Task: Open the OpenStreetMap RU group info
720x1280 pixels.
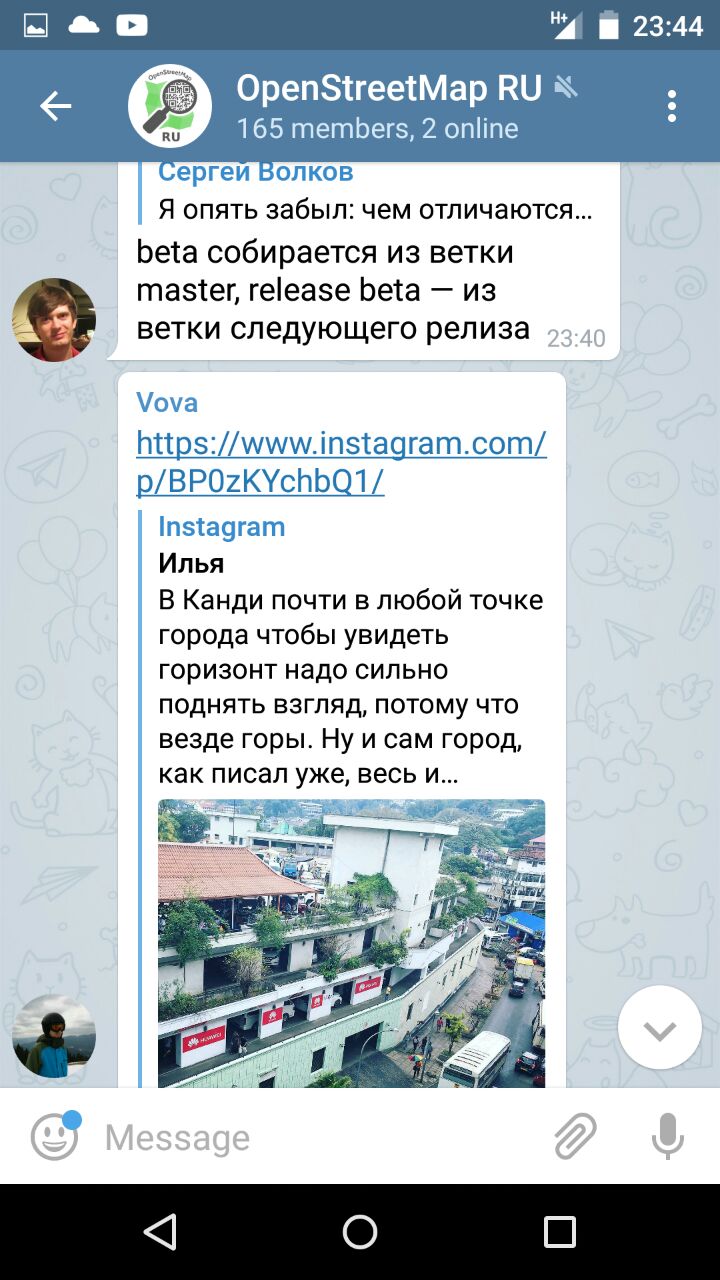Action: click(377, 106)
